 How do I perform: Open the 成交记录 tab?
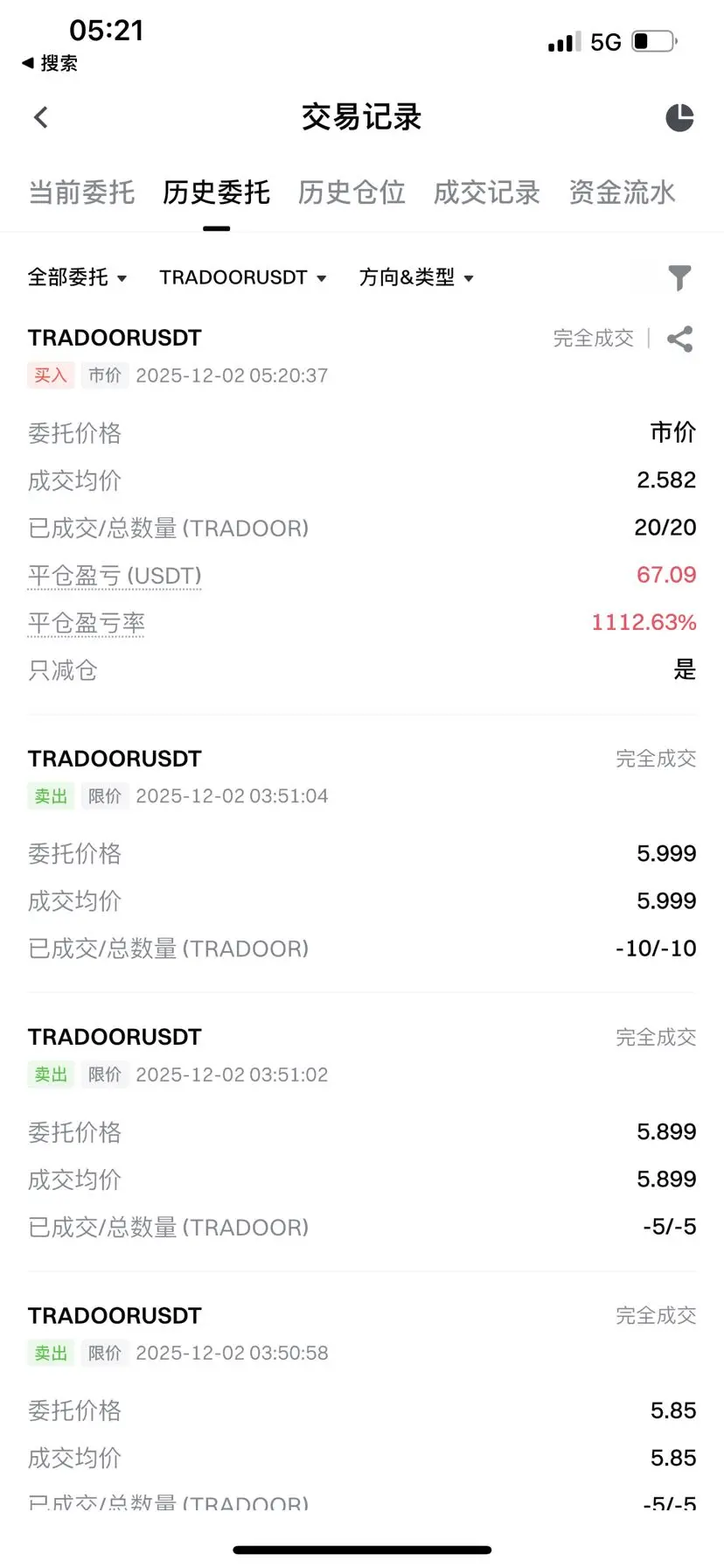click(487, 192)
